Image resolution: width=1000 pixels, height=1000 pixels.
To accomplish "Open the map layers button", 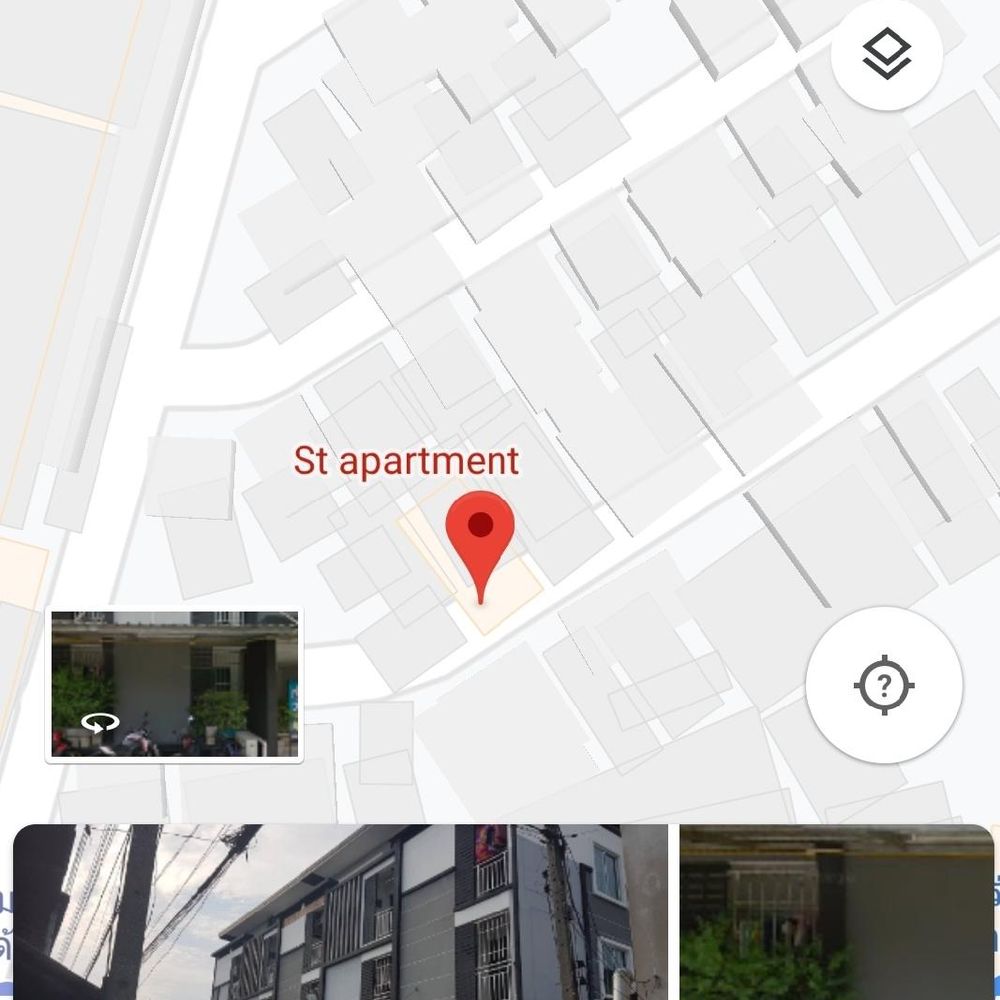I will (886, 54).
